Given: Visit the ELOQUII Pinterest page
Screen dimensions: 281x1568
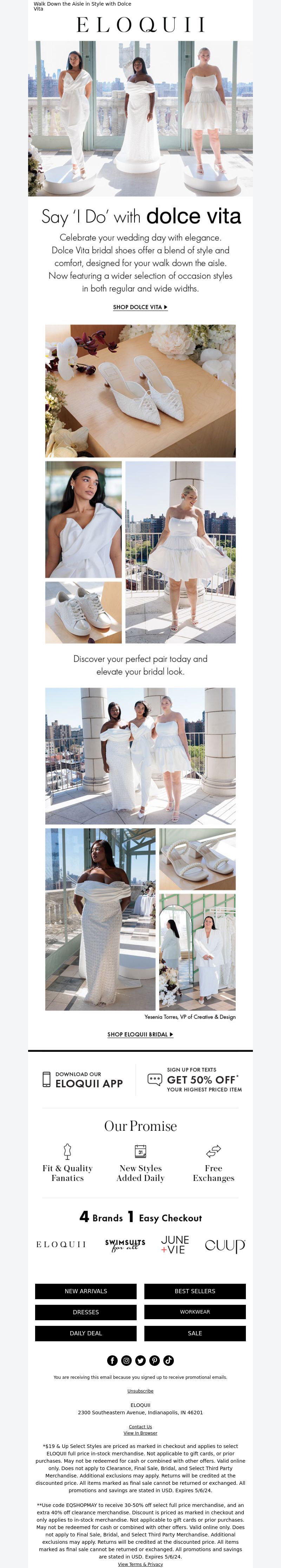Looking at the screenshot, I should pyautogui.click(x=154, y=1361).
